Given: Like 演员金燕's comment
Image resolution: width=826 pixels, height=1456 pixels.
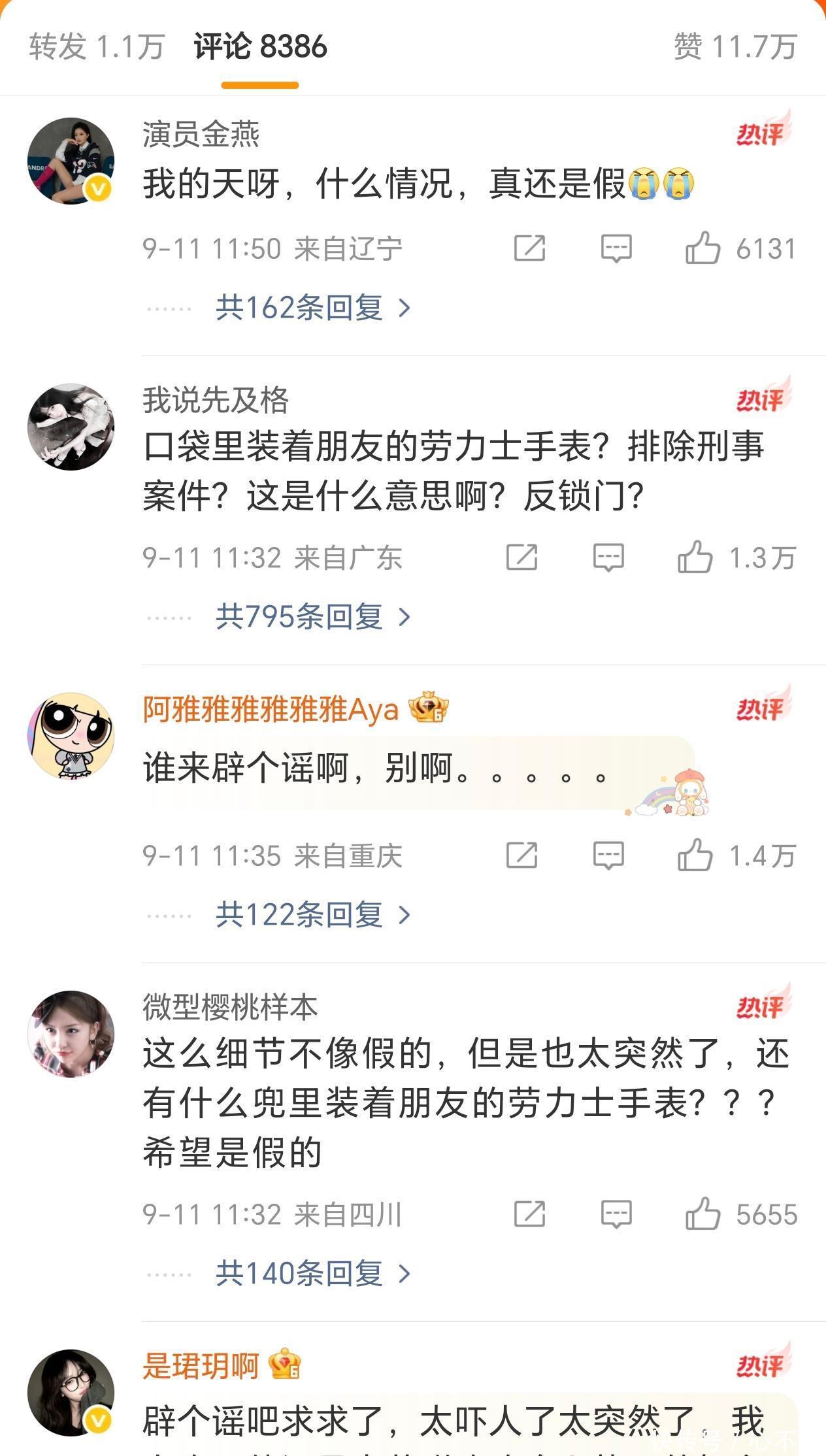Looking at the screenshot, I should (x=703, y=248).
